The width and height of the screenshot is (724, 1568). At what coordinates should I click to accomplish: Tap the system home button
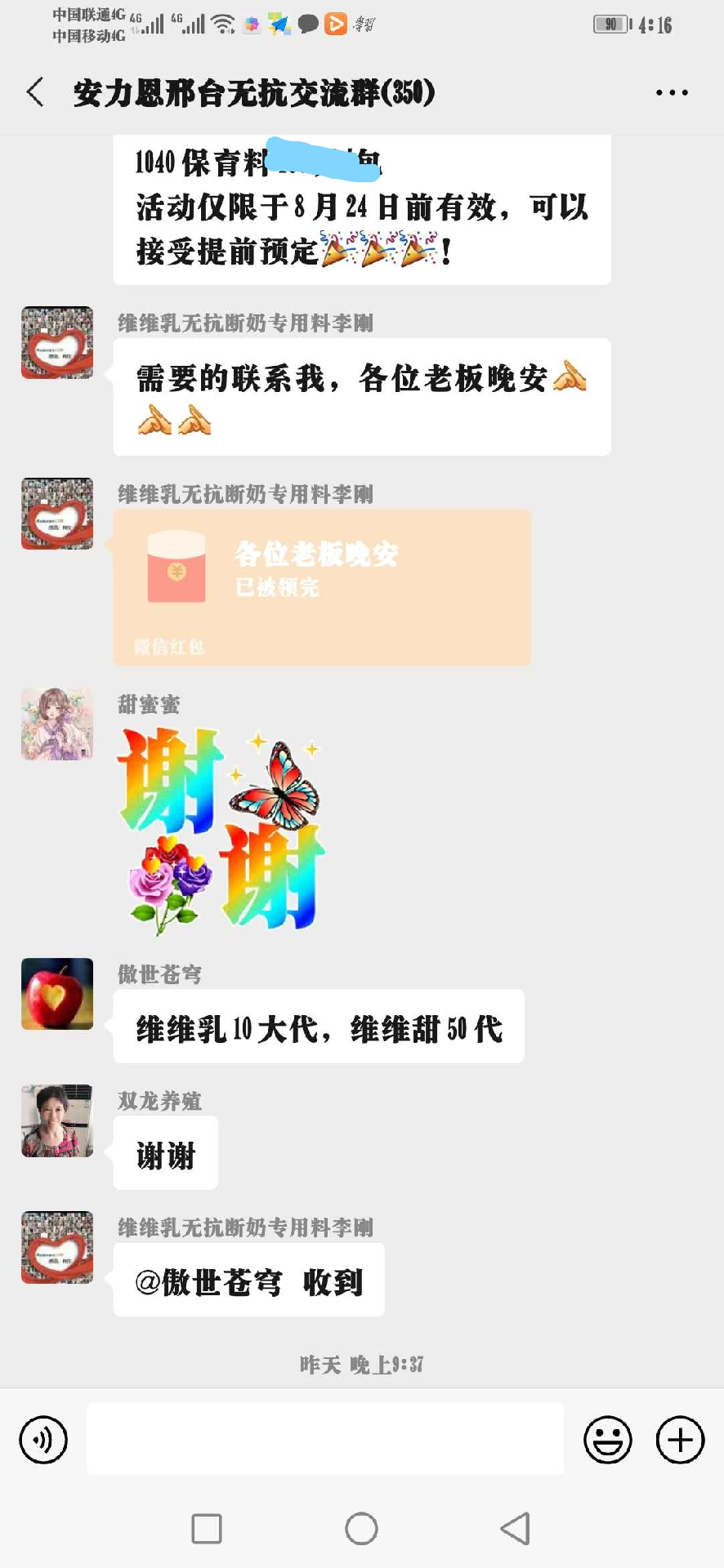tap(361, 1529)
